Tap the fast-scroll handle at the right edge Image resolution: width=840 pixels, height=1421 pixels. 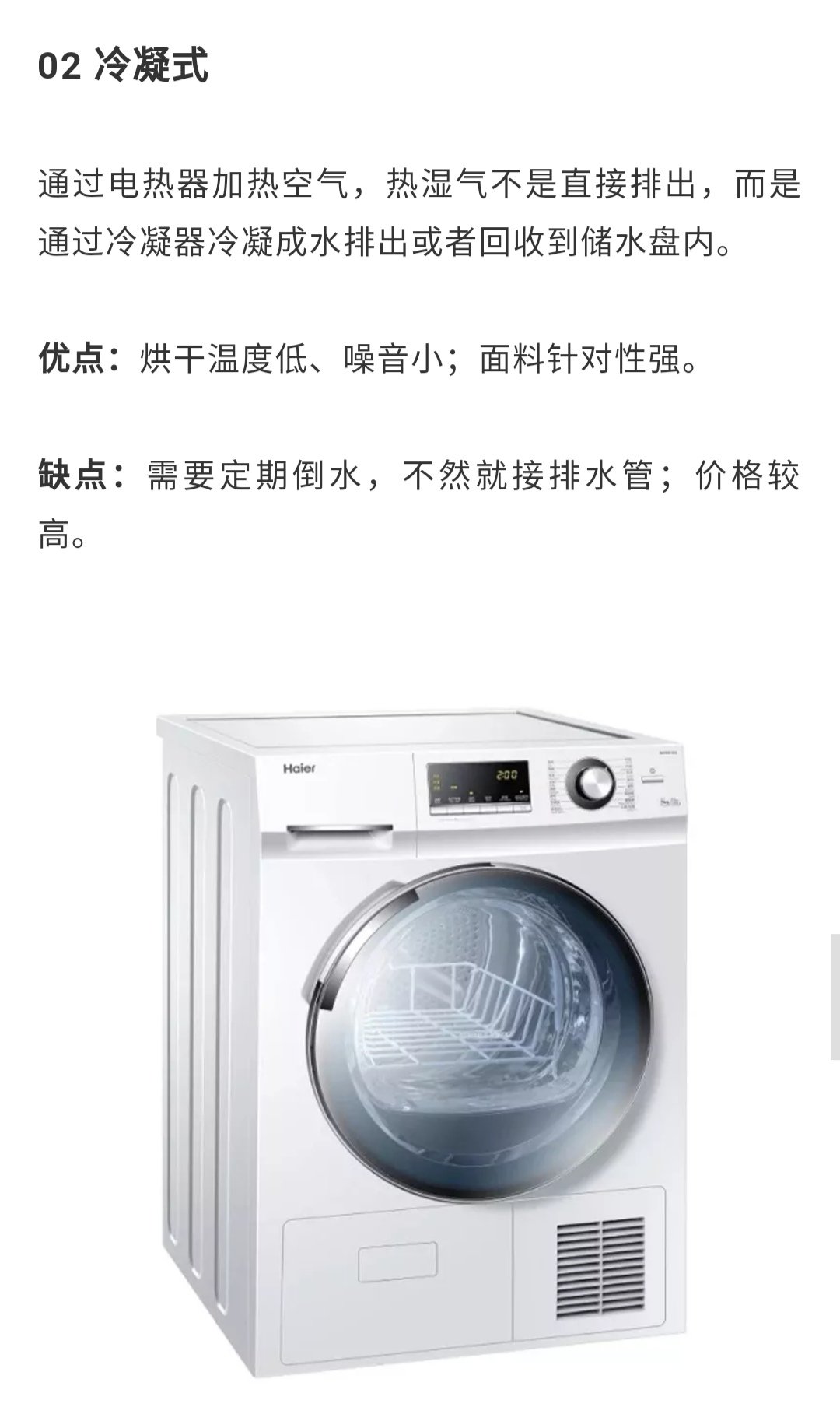pos(835,997)
